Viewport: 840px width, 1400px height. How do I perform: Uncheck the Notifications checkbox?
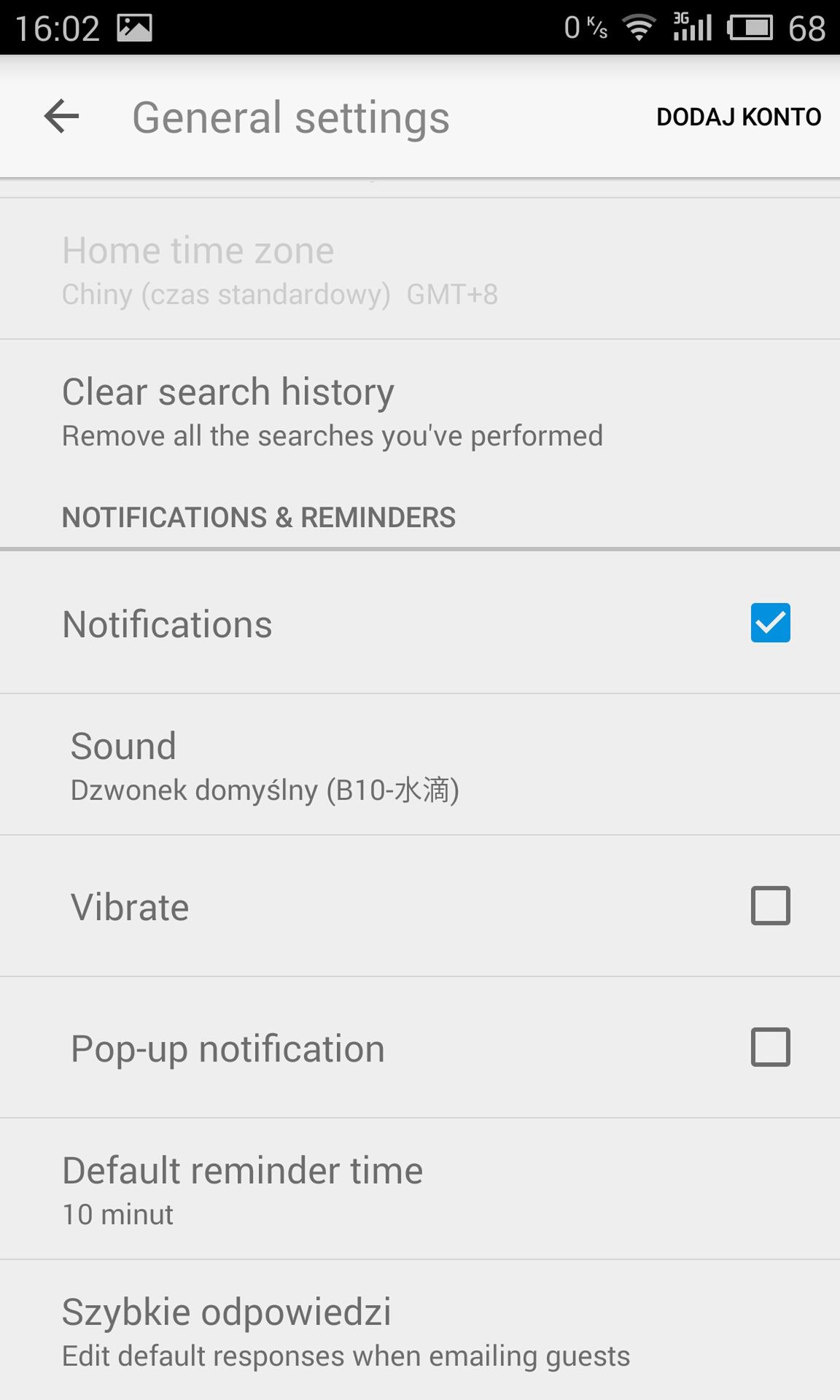click(771, 623)
